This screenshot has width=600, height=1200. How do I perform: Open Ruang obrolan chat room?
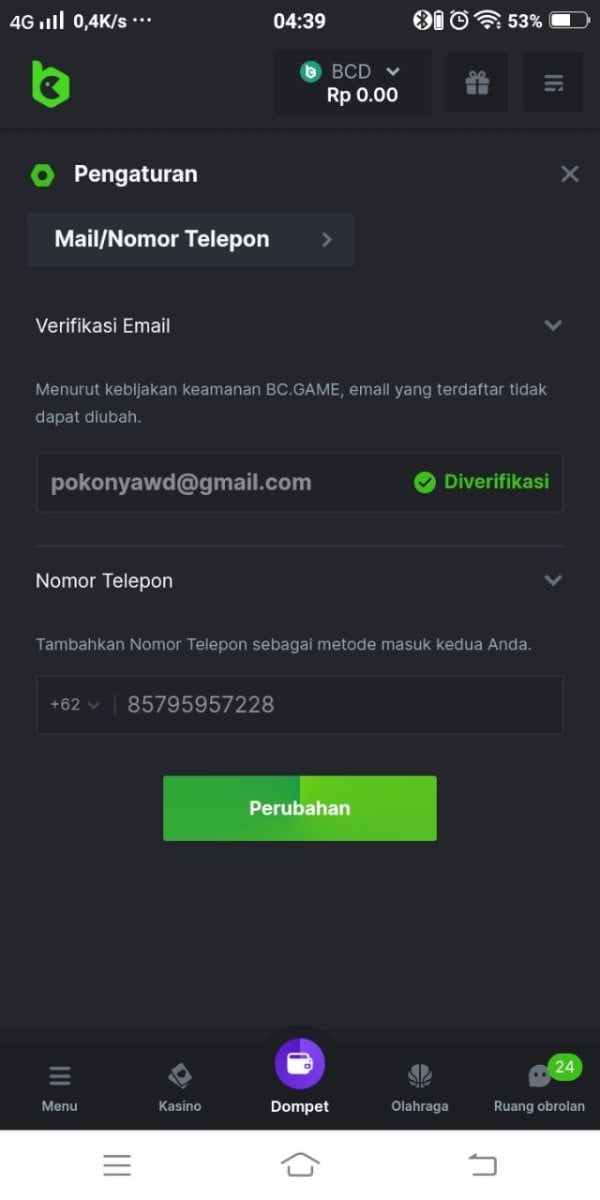pyautogui.click(x=540, y=1087)
